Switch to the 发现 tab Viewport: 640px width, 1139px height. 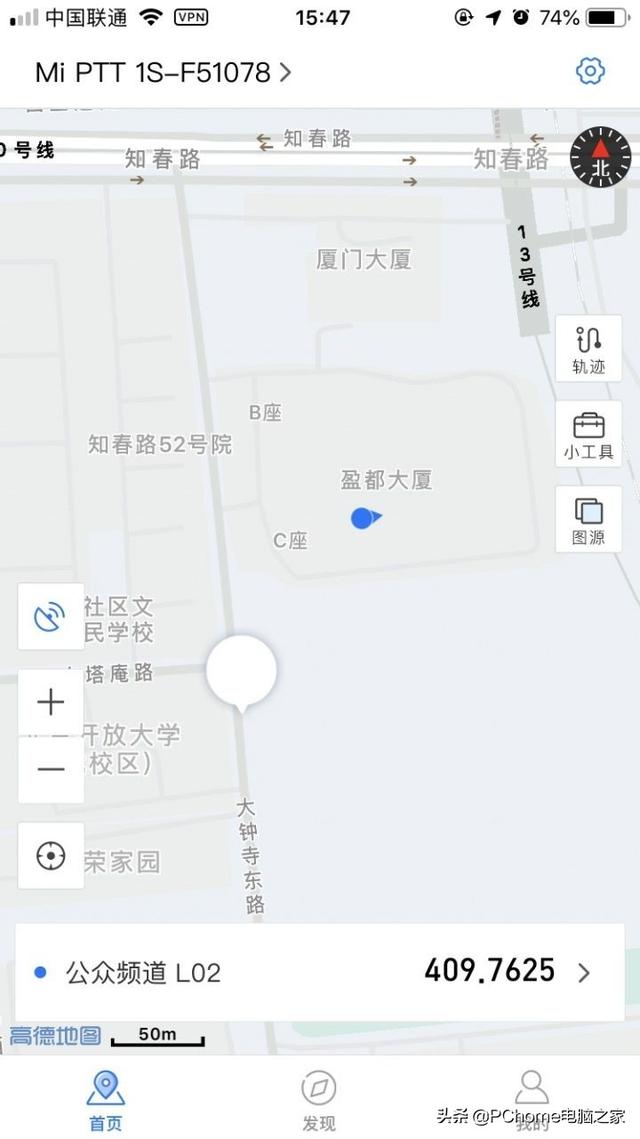tap(319, 1100)
